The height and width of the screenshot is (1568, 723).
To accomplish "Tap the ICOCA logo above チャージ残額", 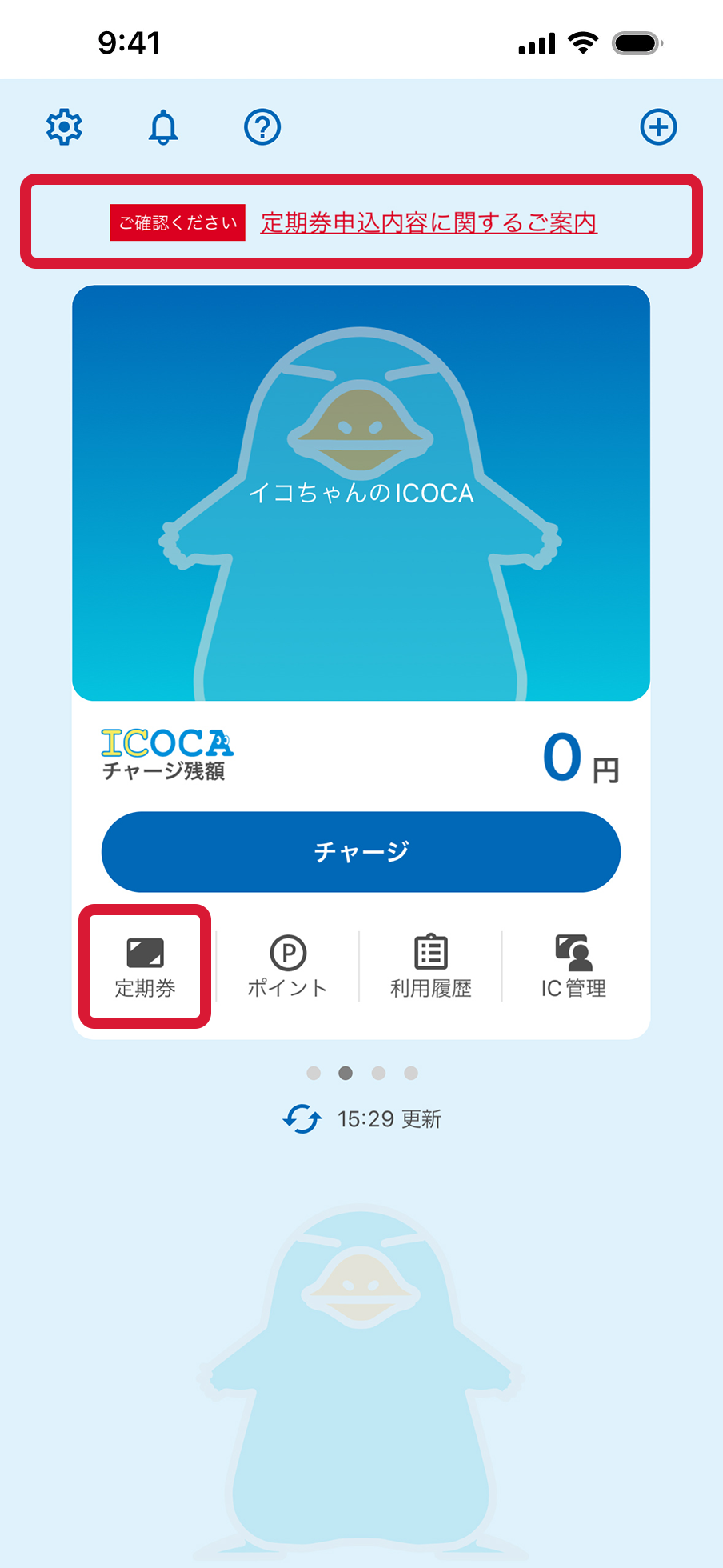I will (167, 744).
